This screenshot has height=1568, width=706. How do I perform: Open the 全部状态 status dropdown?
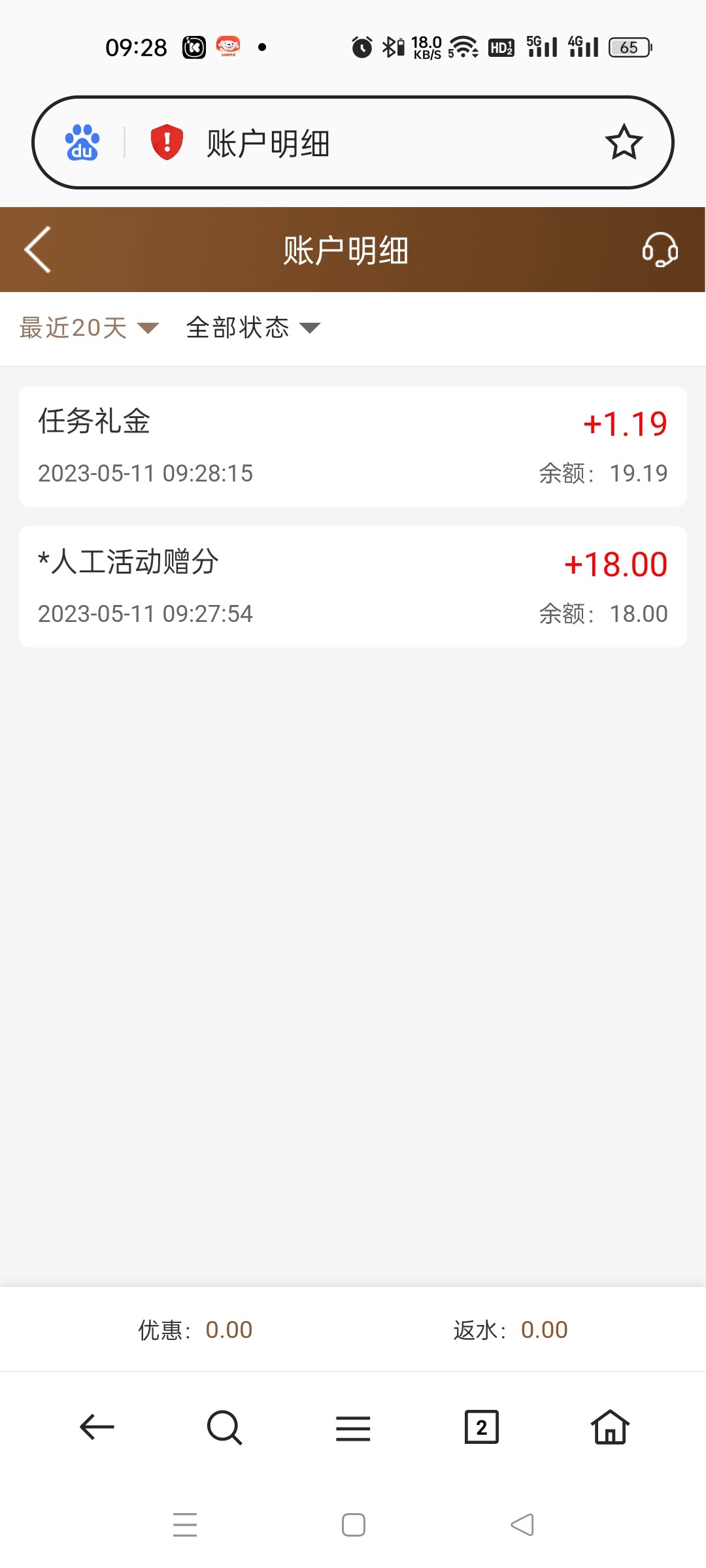[253, 328]
